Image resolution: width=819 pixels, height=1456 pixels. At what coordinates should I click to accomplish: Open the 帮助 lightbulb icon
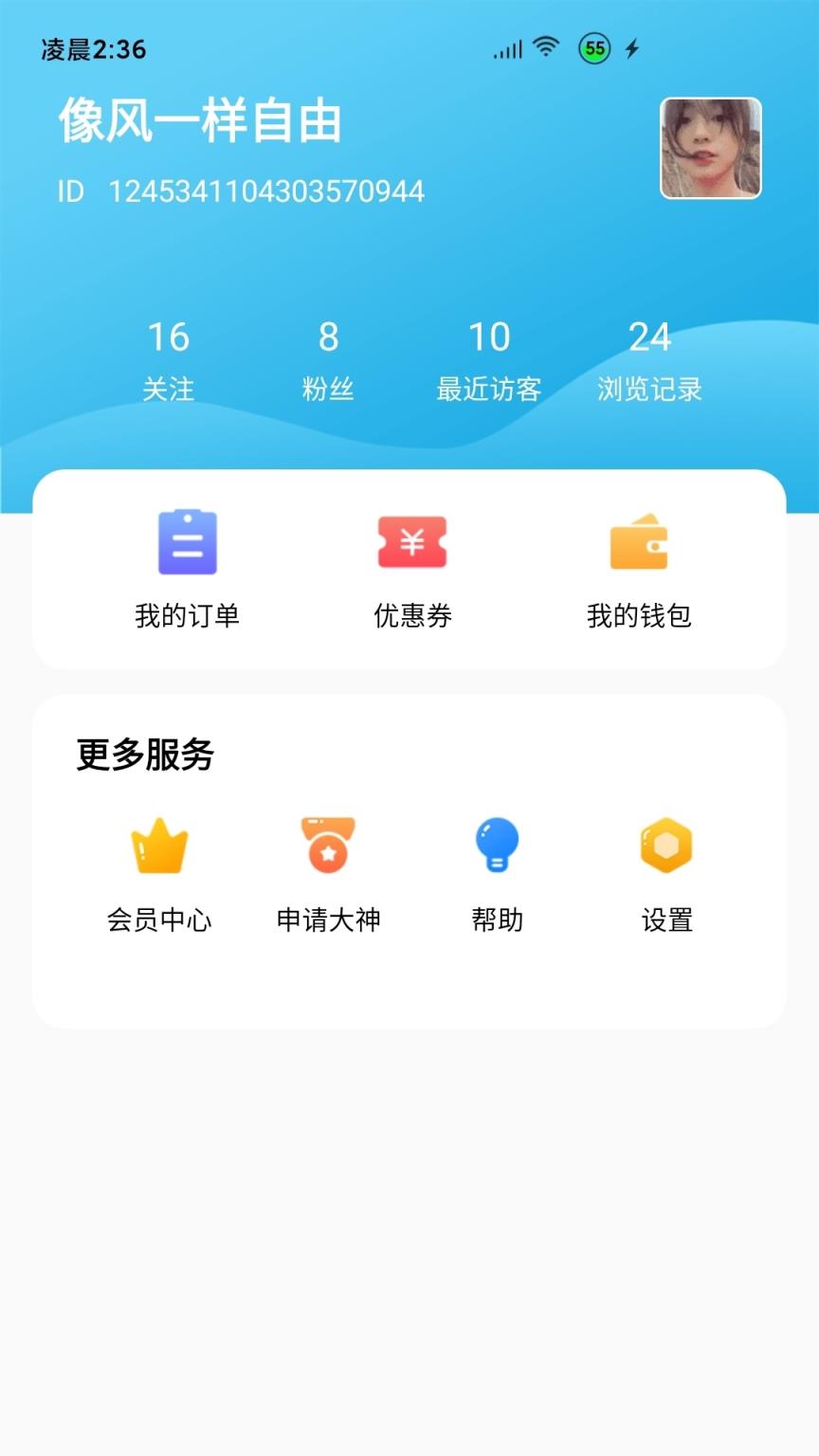495,844
